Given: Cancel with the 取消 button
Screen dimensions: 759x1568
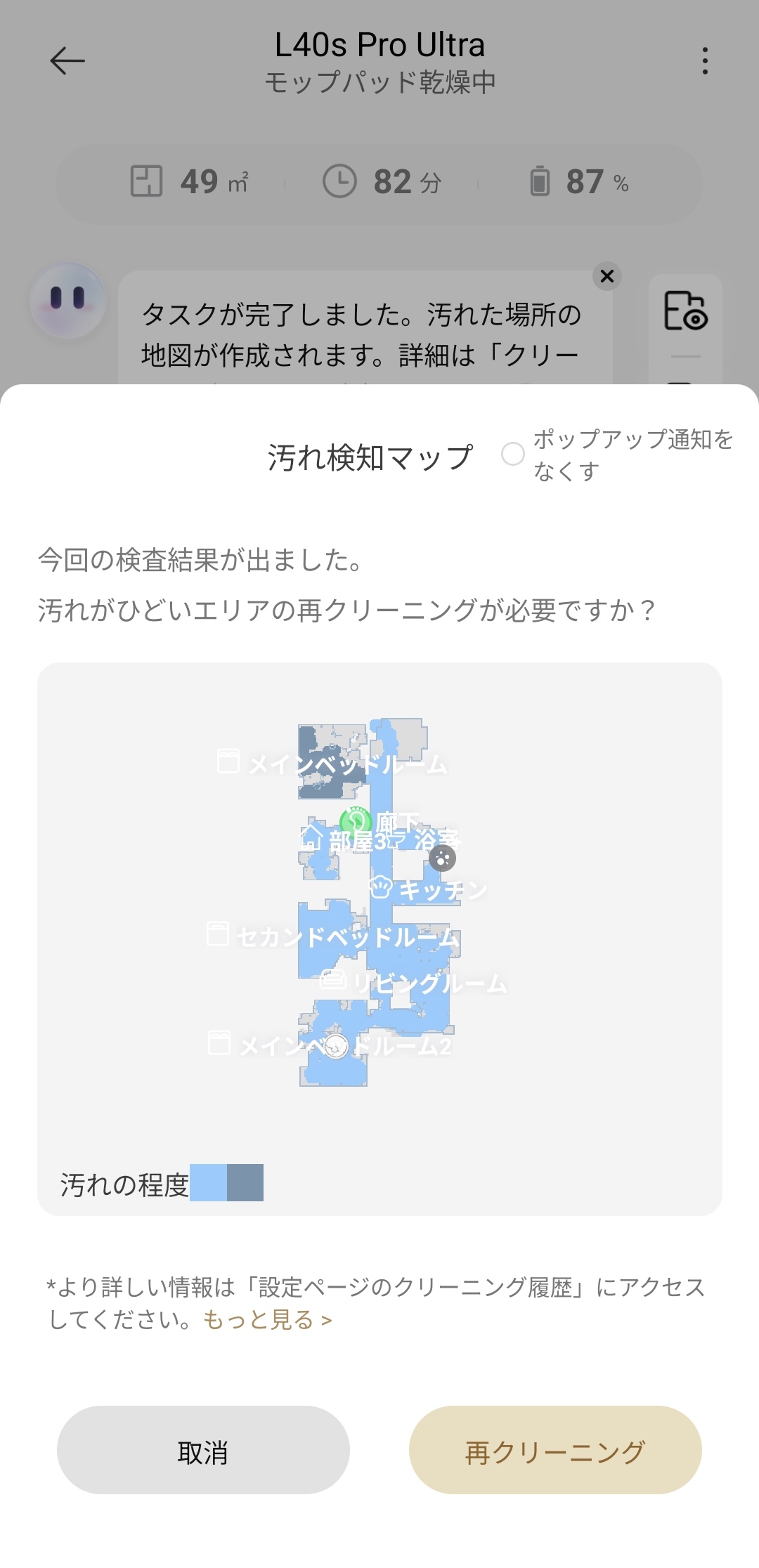Looking at the screenshot, I should [x=203, y=1450].
